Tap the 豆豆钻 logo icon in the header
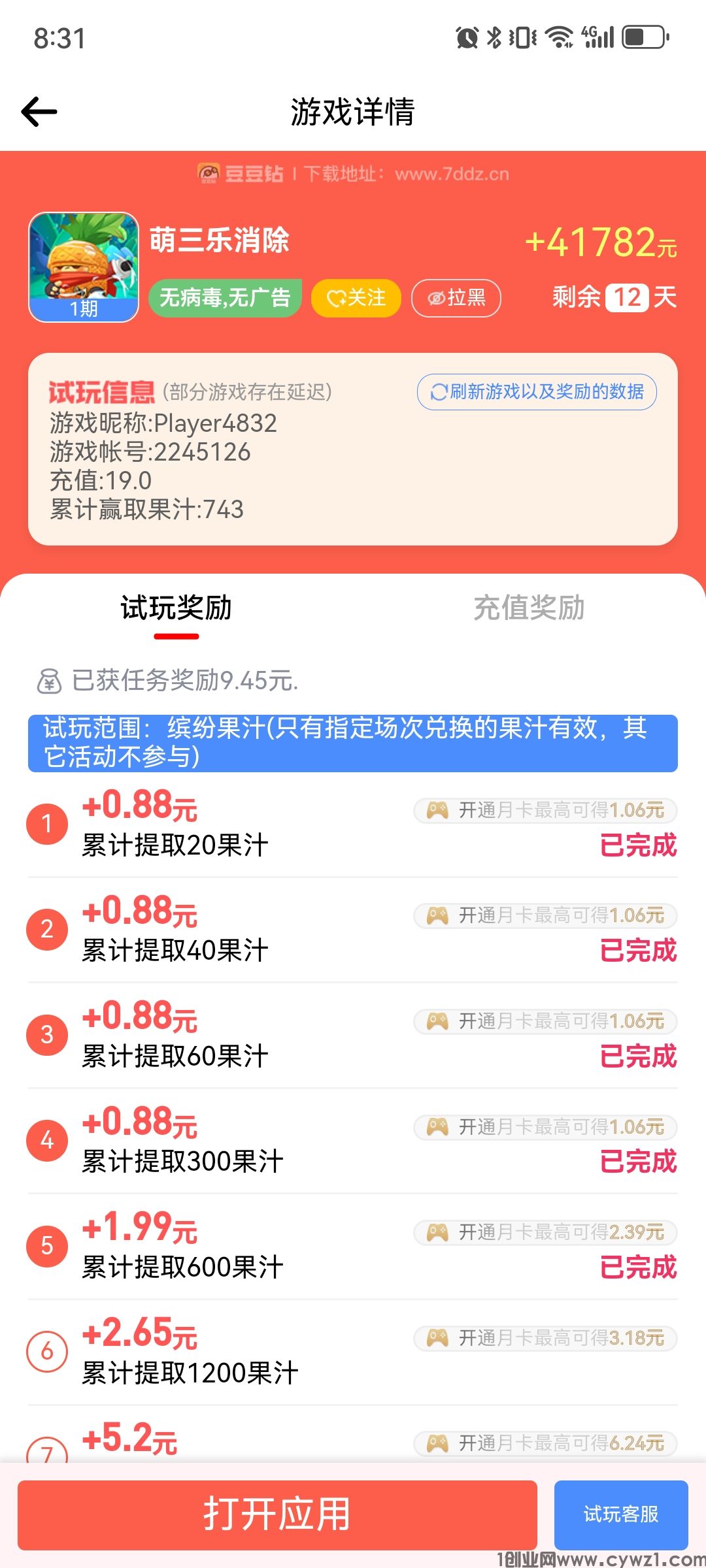Viewport: 706px width, 1568px height. coord(208,173)
